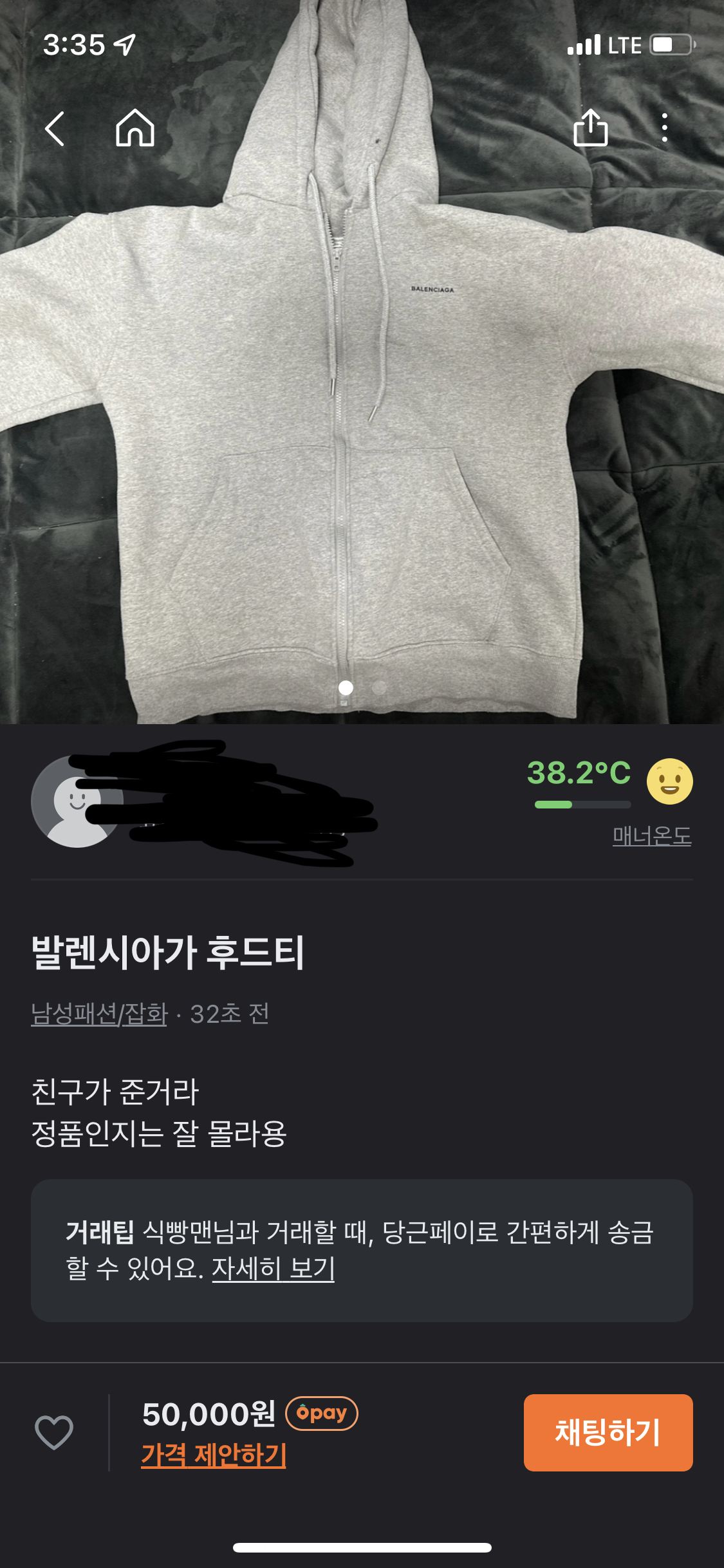724x1568 pixels.
Task: Open the 남성패션/잡화 category link
Action: pos(99,1014)
